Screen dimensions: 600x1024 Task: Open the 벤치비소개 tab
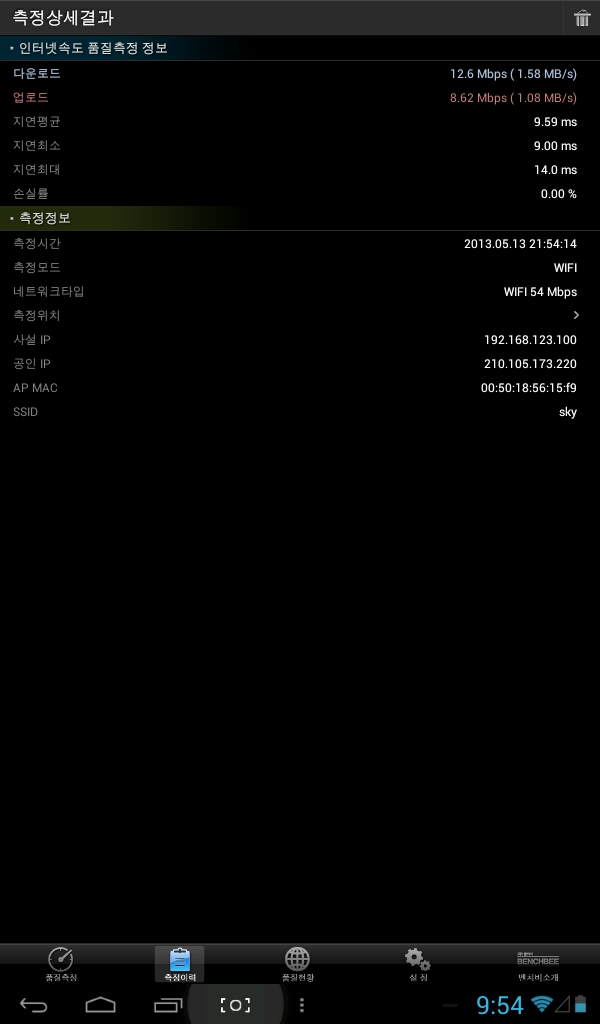coord(538,964)
